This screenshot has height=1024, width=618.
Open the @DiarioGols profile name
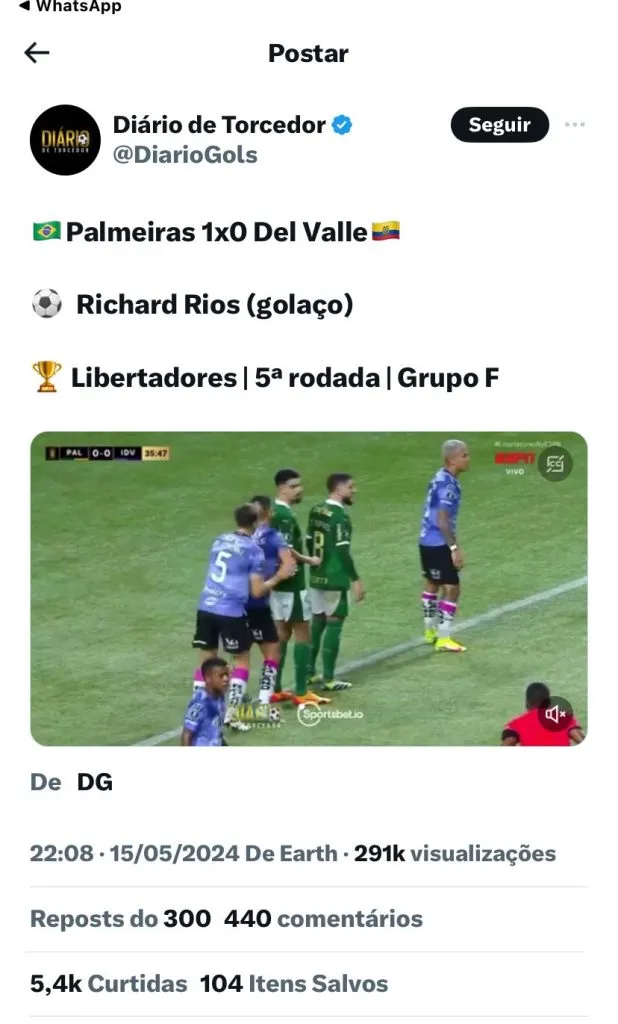(185, 154)
